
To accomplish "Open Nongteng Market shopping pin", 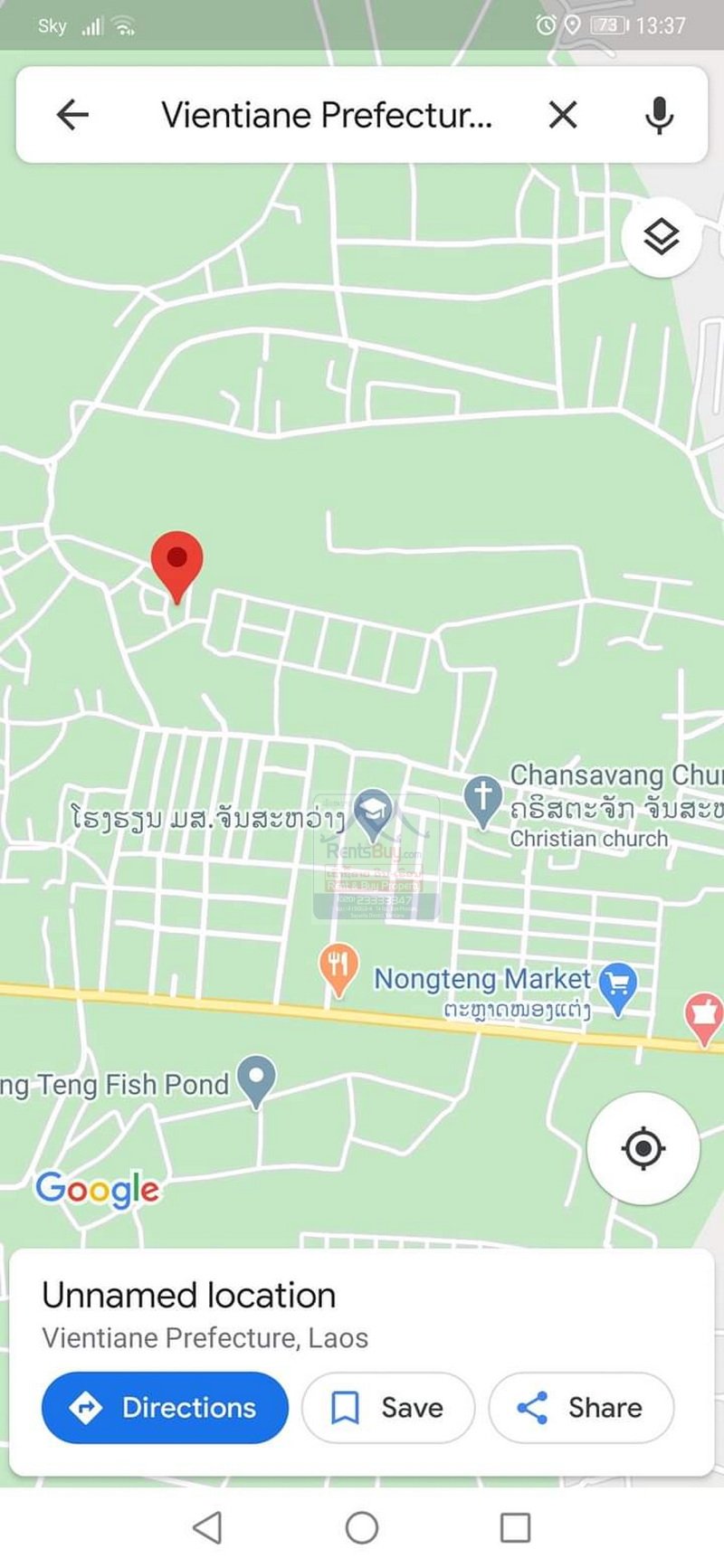I will tap(618, 985).
